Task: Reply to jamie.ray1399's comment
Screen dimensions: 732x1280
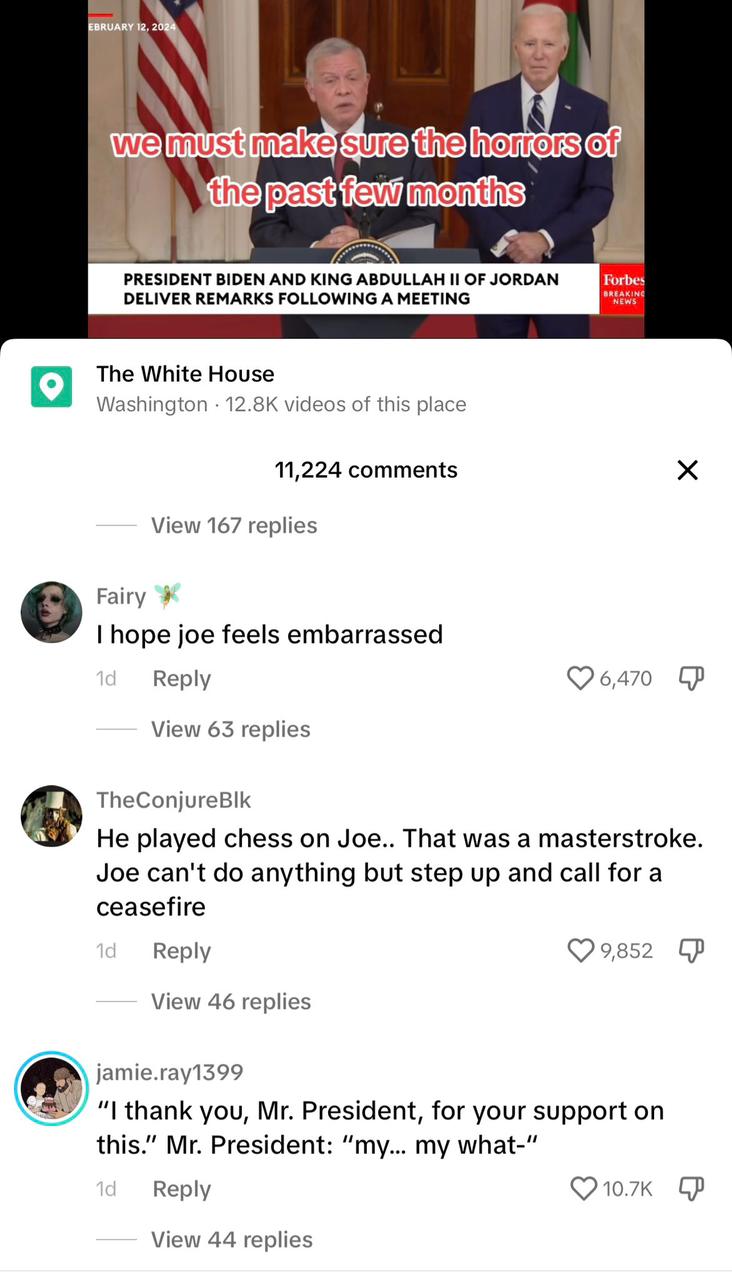Action: (181, 1189)
